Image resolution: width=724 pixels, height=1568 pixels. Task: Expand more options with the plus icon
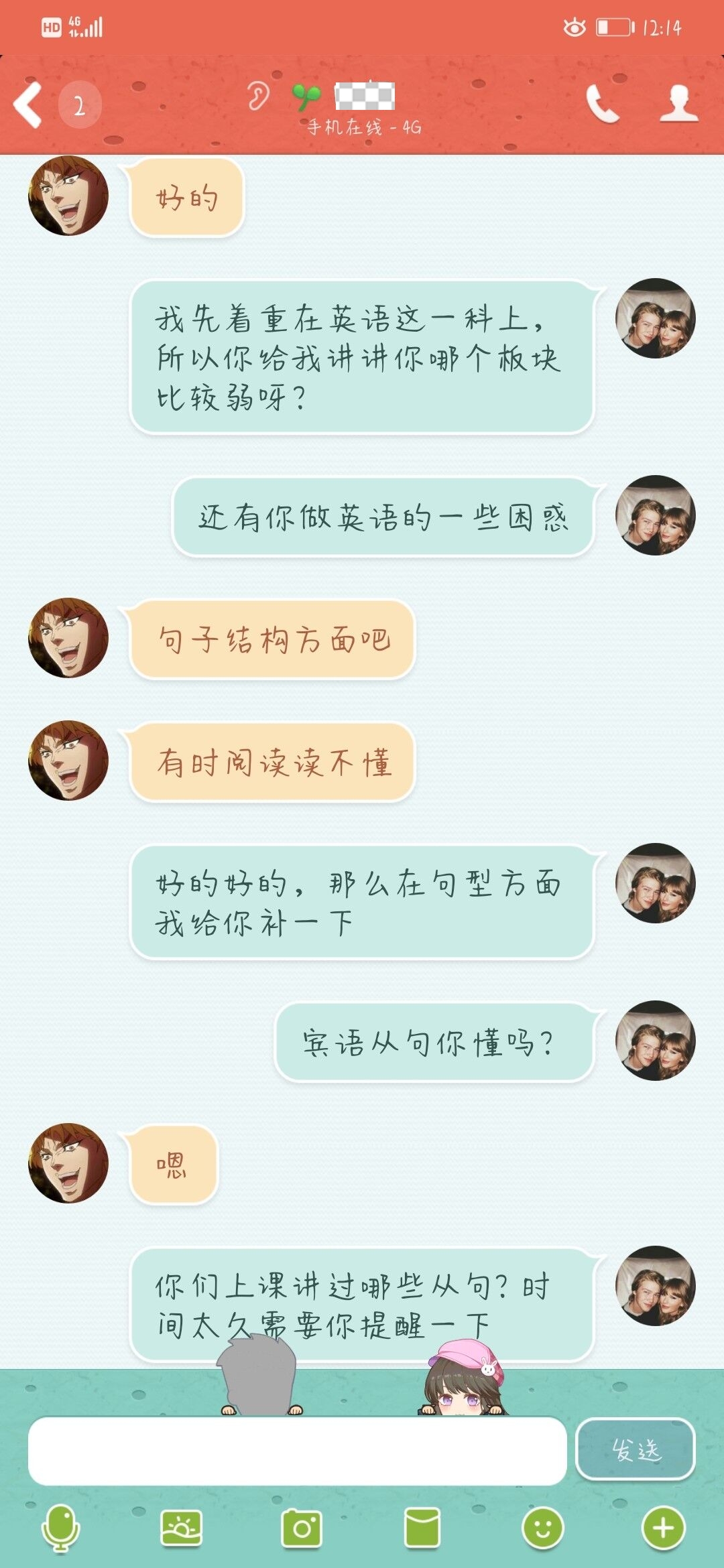[x=663, y=1528]
